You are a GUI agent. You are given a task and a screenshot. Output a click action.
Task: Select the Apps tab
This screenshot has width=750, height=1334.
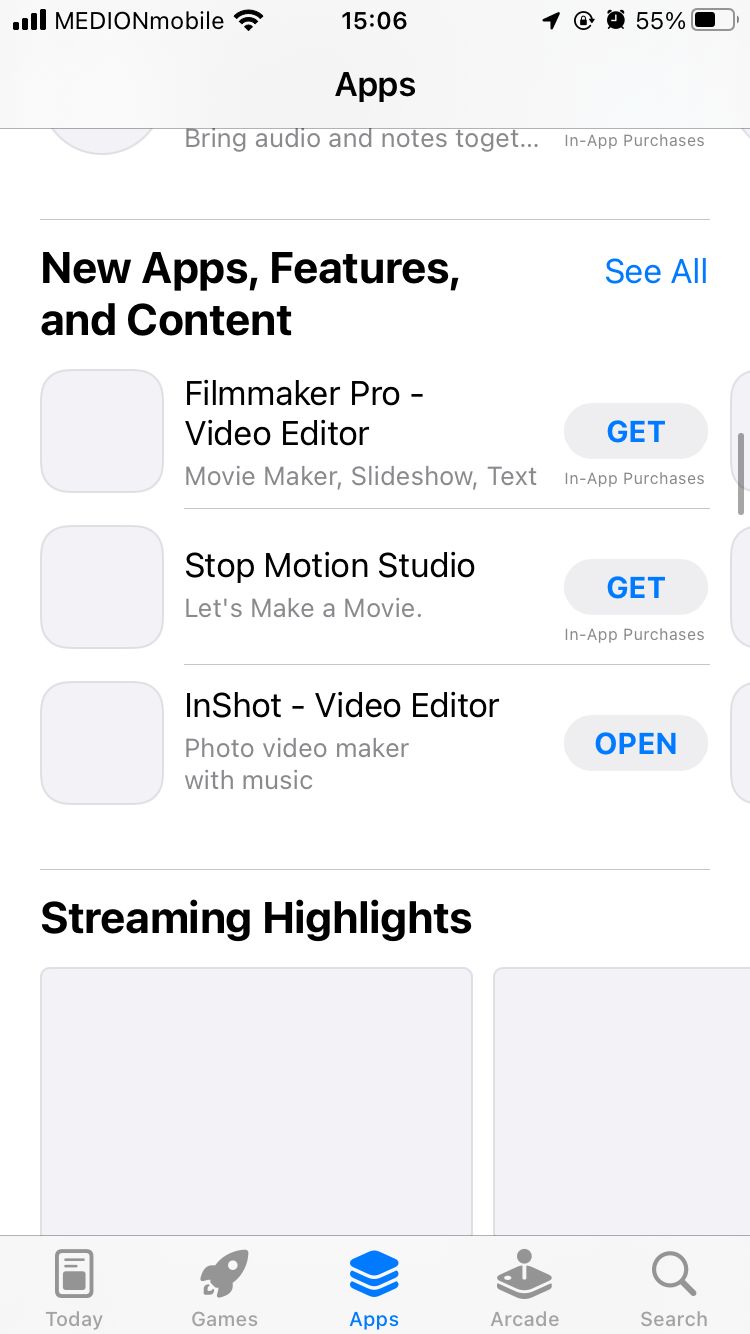click(374, 1290)
